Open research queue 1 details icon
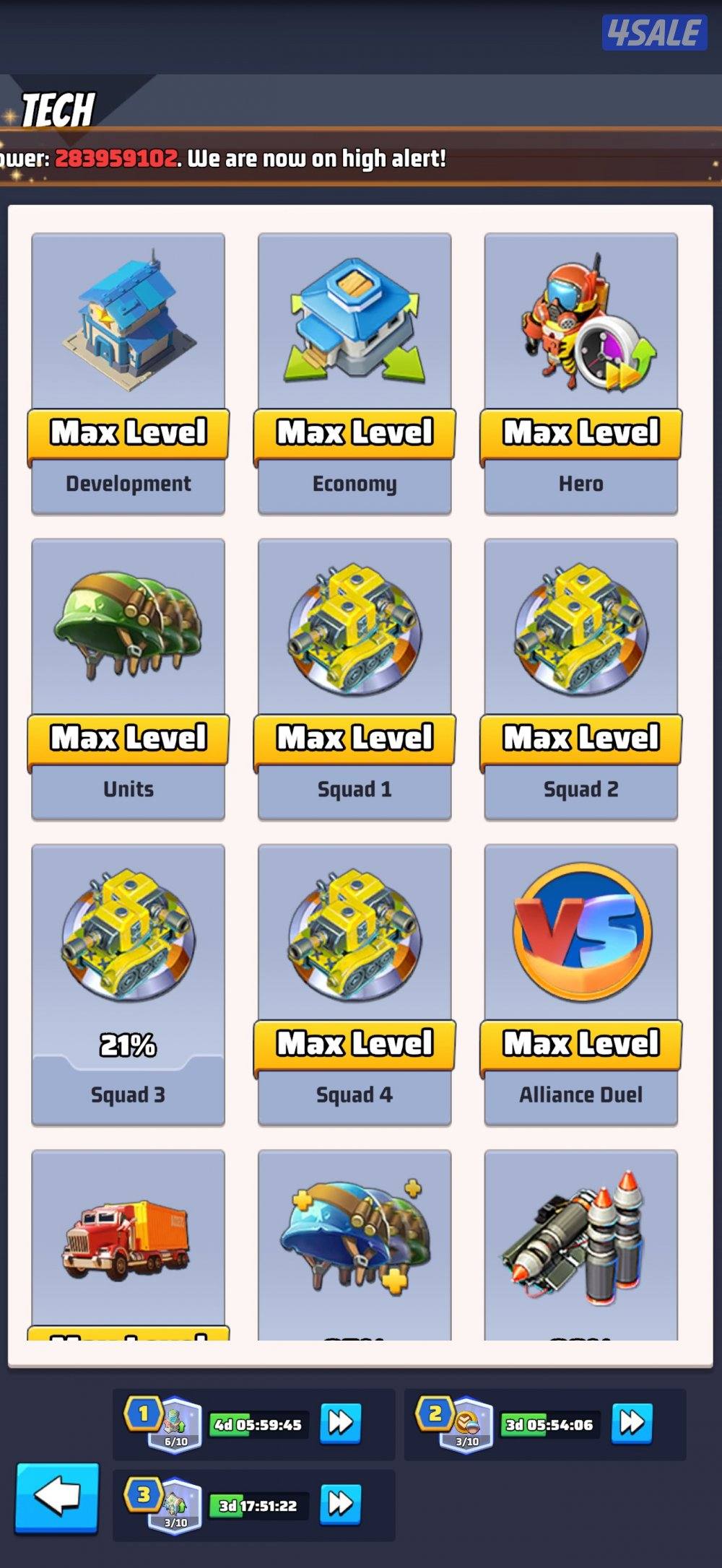 174,1424
